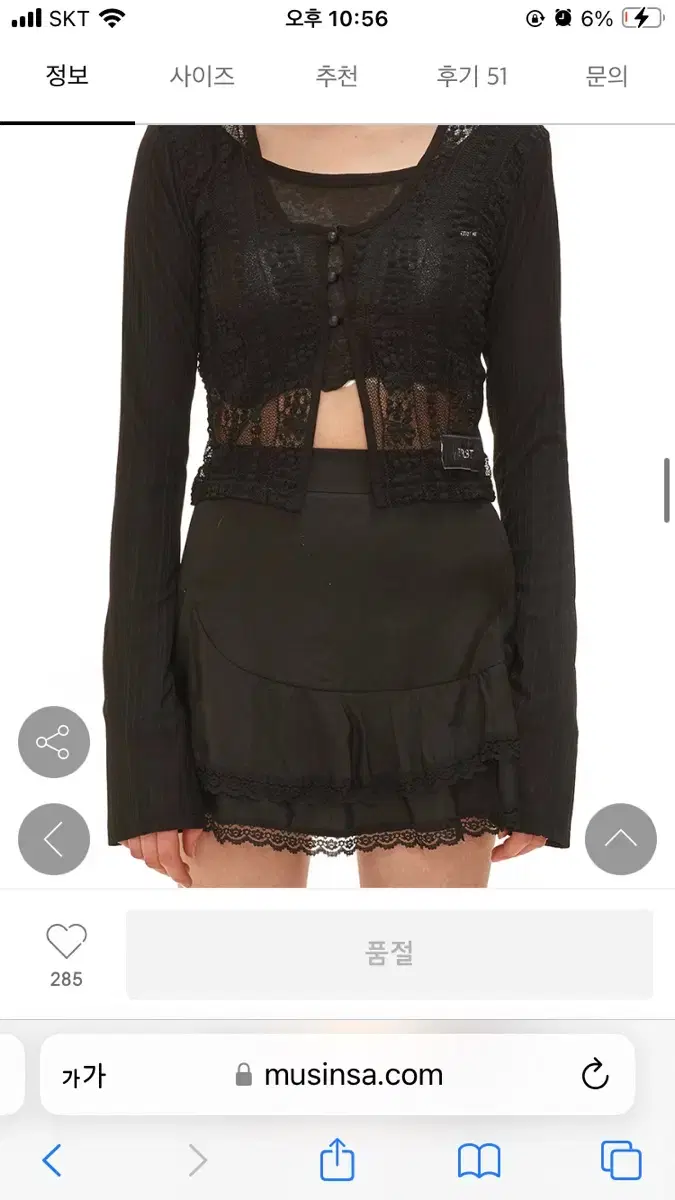Viewport: 675px width, 1200px height.
Task: Open the 사이즈 tab
Action: pos(202,76)
